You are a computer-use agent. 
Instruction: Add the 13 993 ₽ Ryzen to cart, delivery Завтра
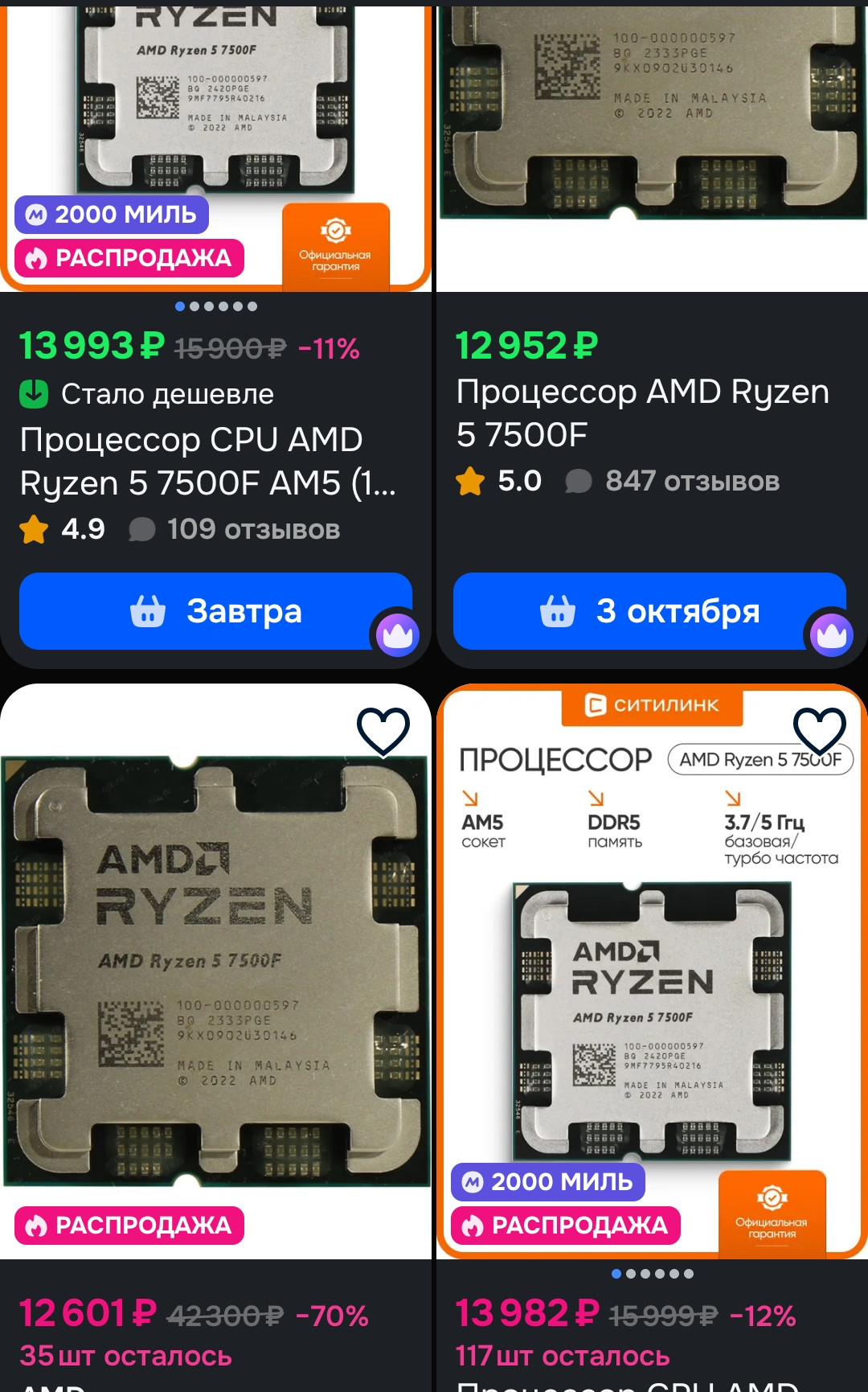(x=215, y=611)
